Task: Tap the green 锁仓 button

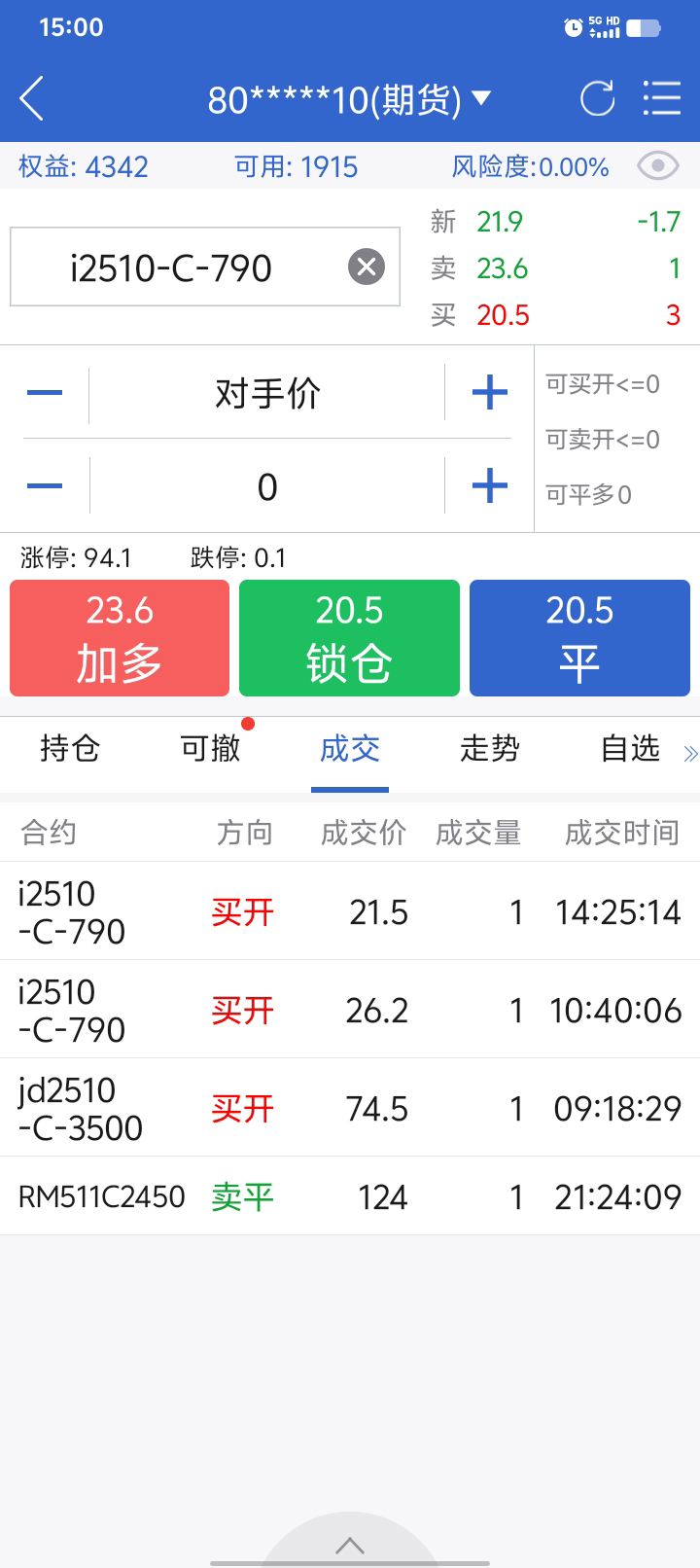Action: [349, 638]
